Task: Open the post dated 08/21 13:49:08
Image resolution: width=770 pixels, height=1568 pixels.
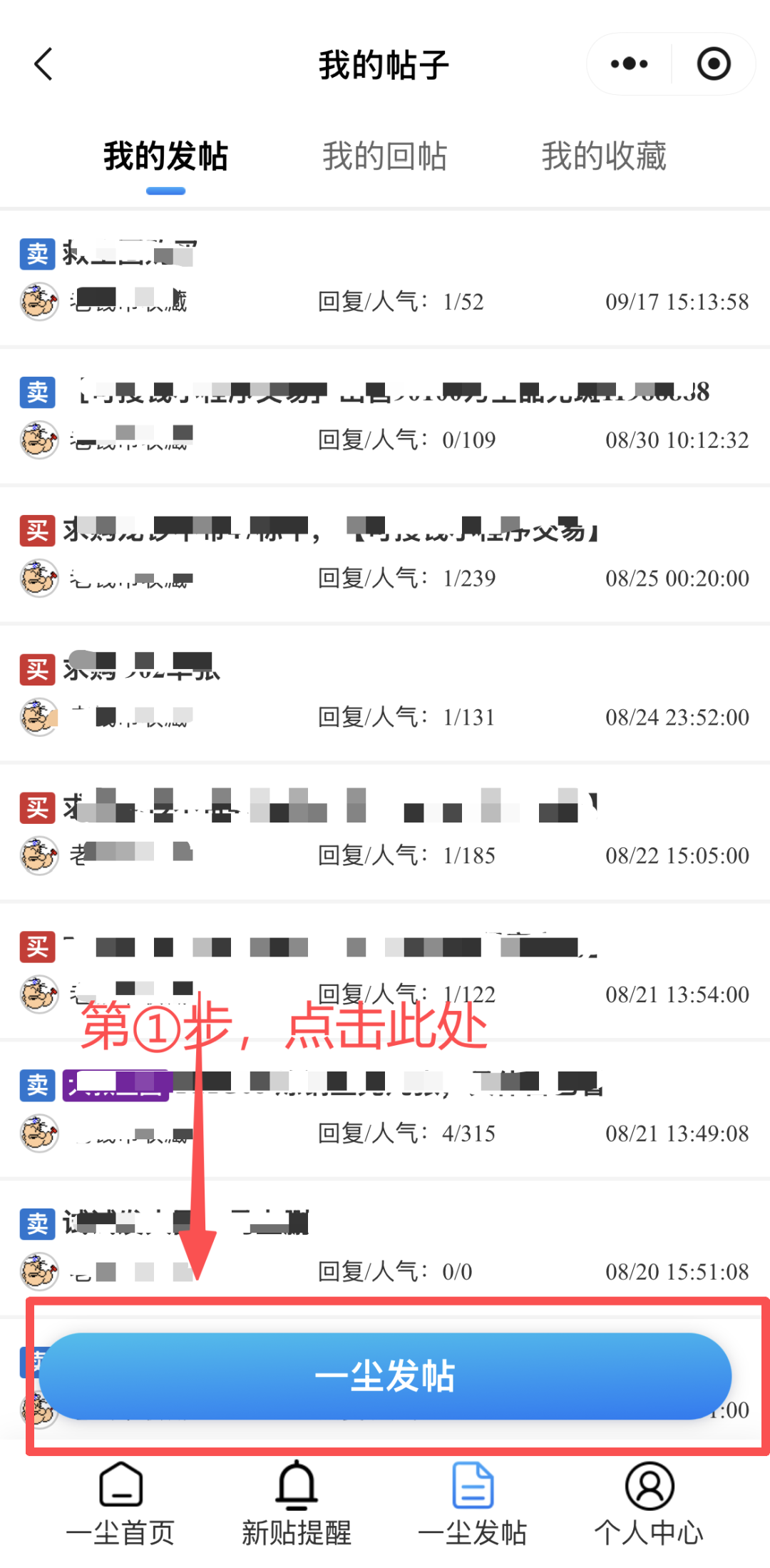Action: 385,1108
